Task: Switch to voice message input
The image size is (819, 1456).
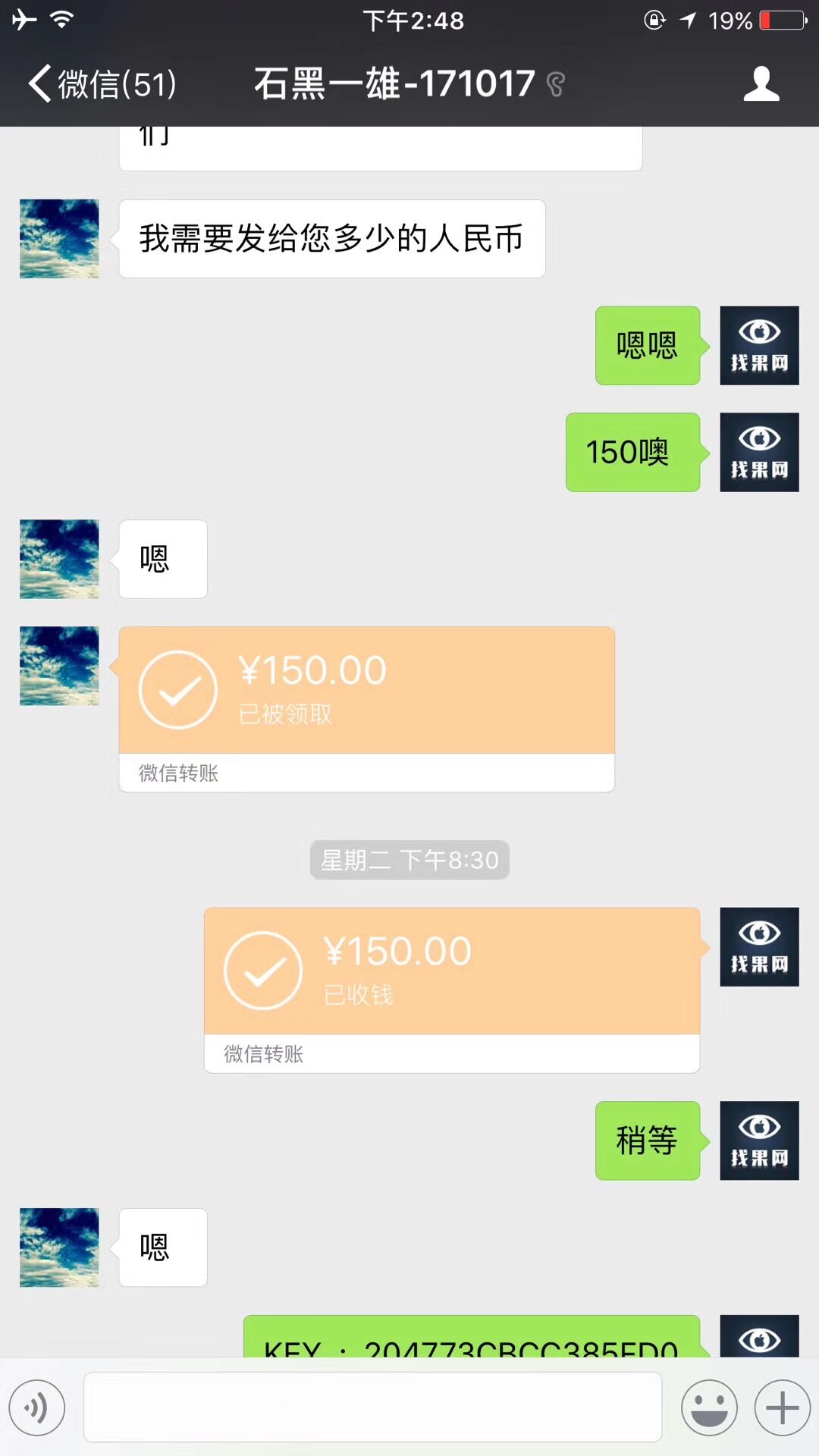Action: tap(36, 1407)
